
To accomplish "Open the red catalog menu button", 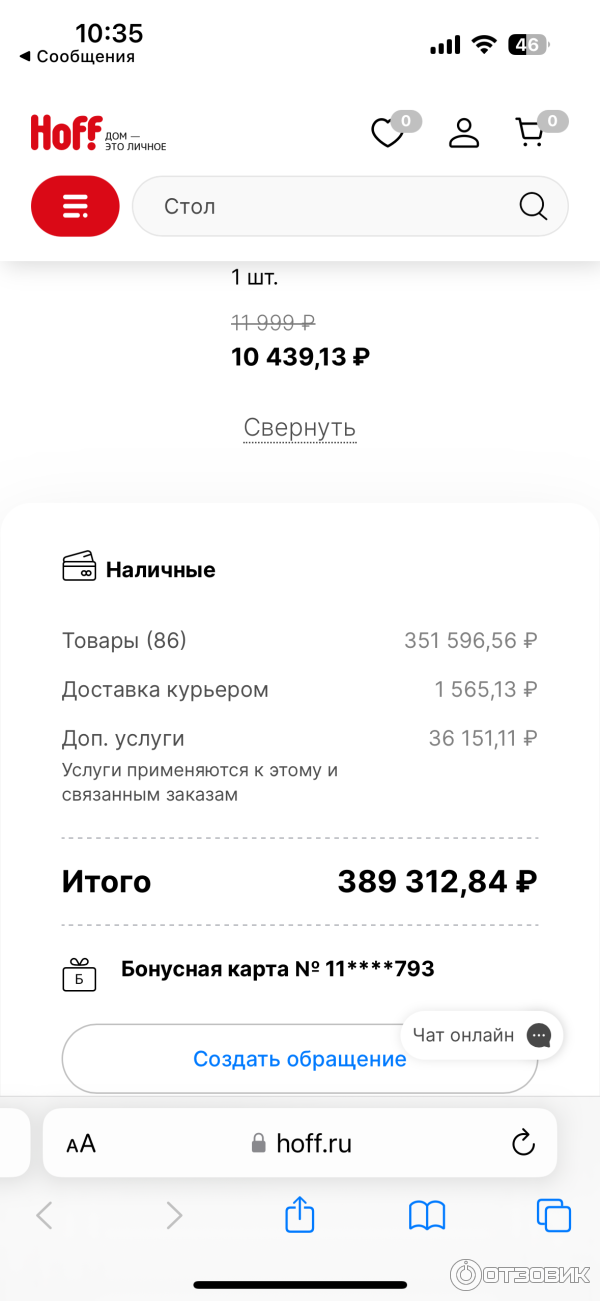I will (75, 206).
